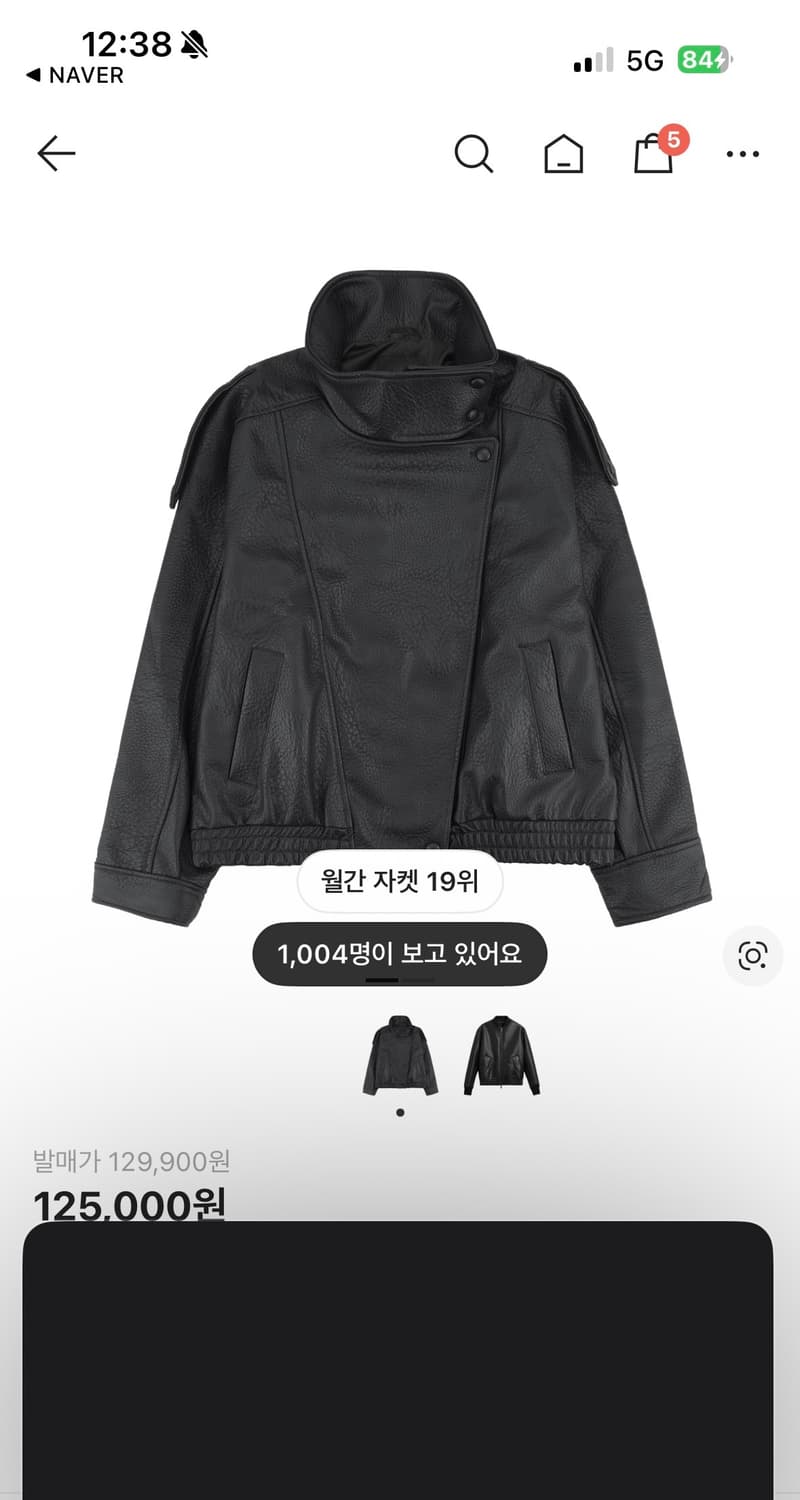Viewport: 800px width, 1500px height.
Task: Tap the 125,000원 price label
Action: (x=128, y=1205)
